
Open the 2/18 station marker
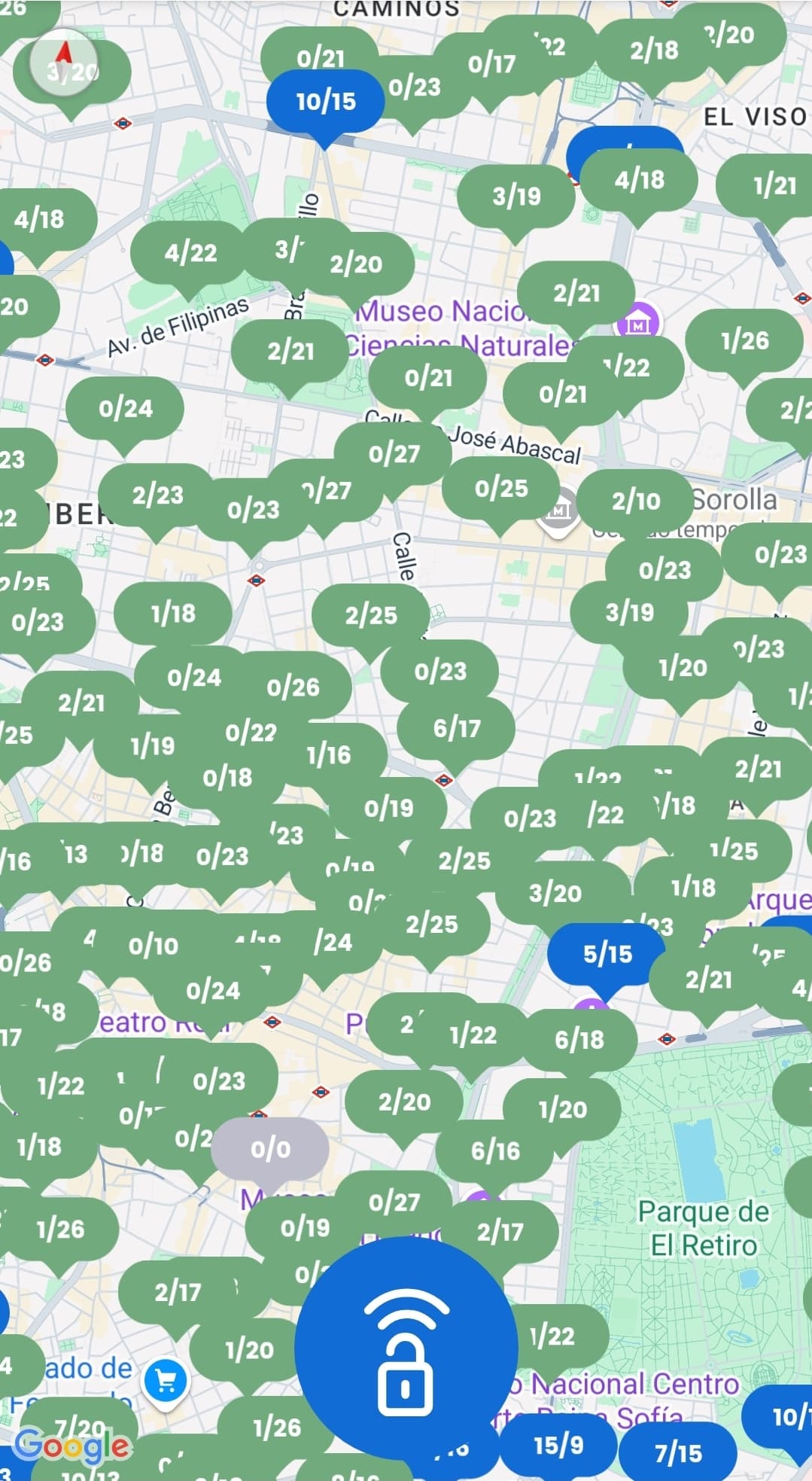(653, 50)
